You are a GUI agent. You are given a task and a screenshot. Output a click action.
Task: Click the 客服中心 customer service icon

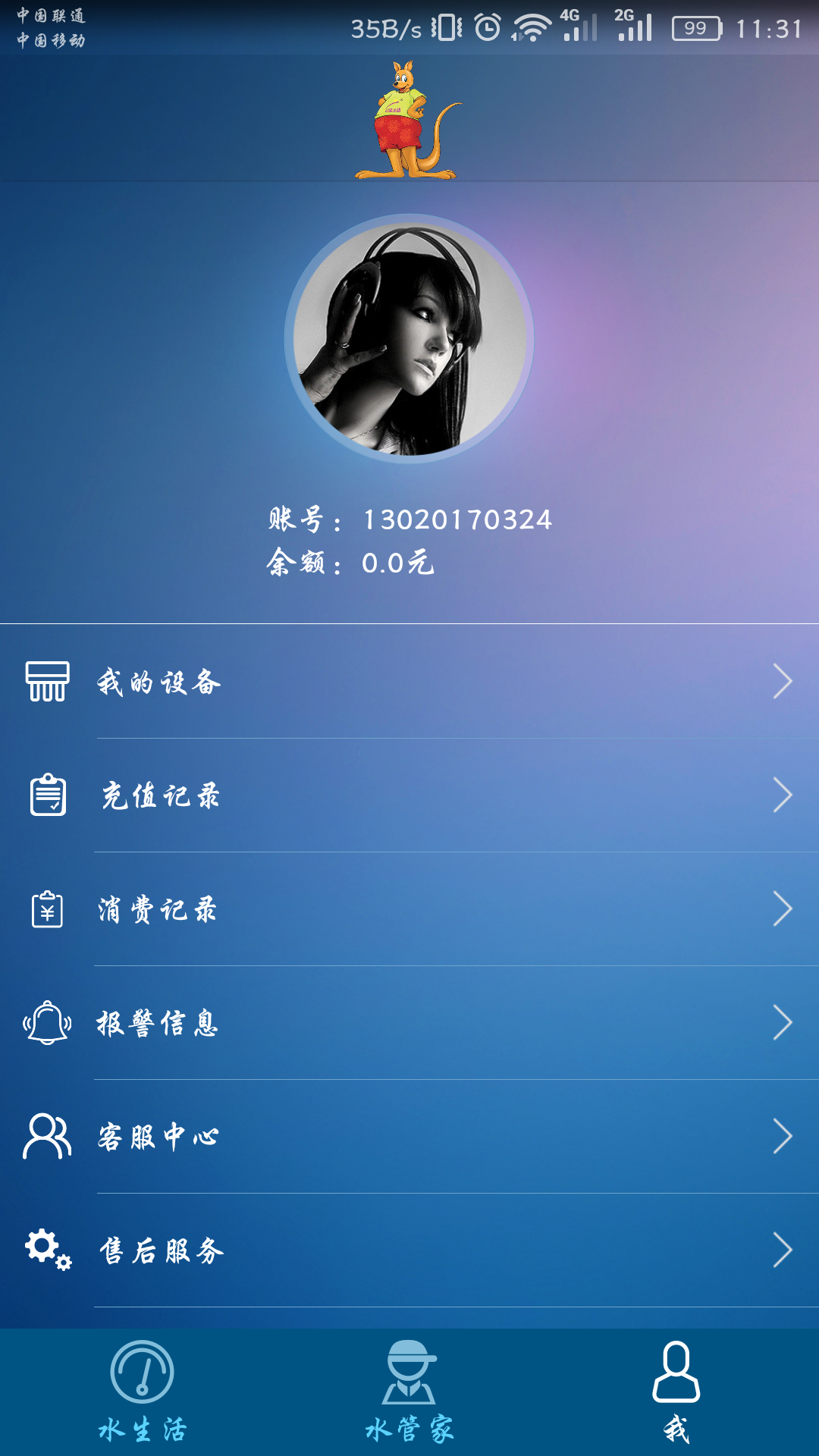click(x=48, y=1137)
